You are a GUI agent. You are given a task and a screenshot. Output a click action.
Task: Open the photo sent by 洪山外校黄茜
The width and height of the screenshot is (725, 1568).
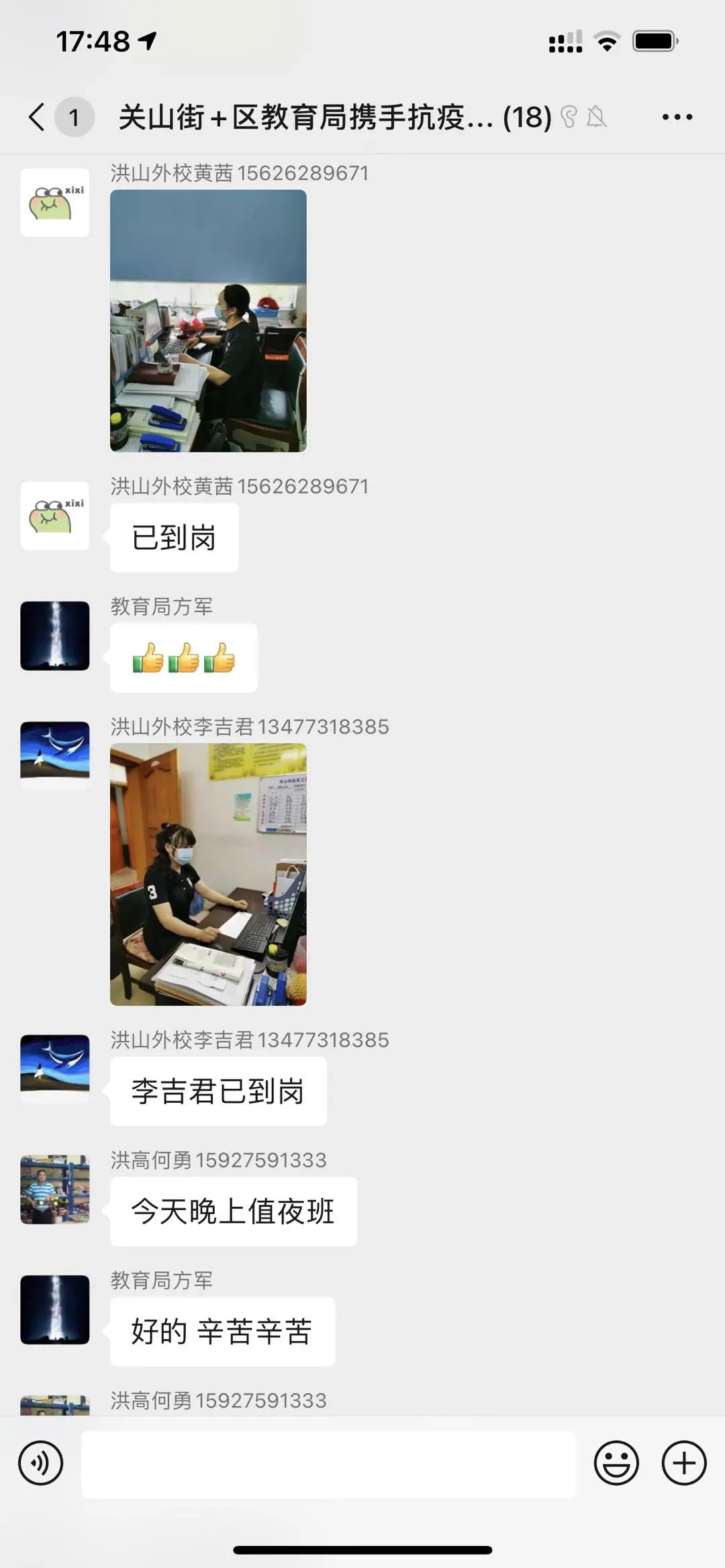point(208,321)
